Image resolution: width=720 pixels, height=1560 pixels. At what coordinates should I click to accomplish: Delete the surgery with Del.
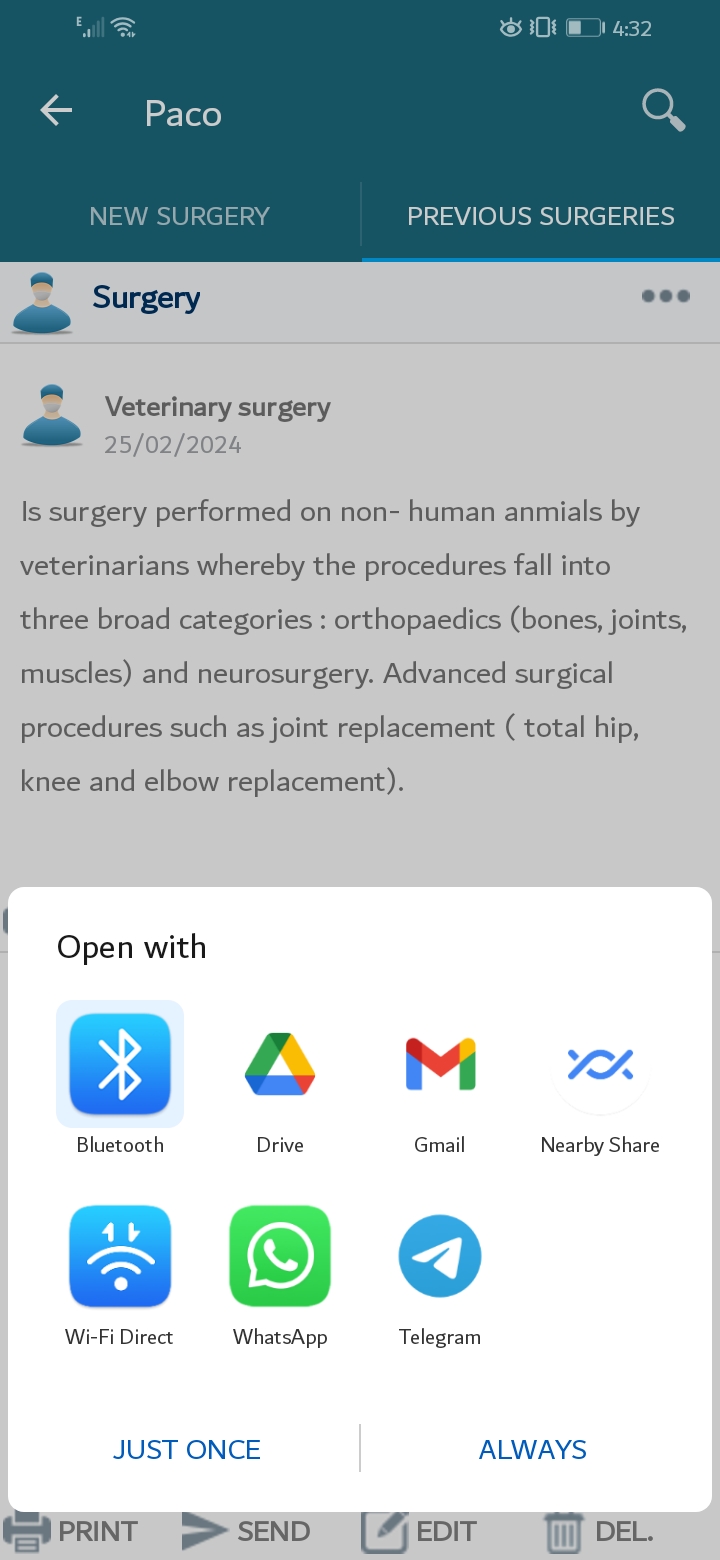(x=598, y=1531)
